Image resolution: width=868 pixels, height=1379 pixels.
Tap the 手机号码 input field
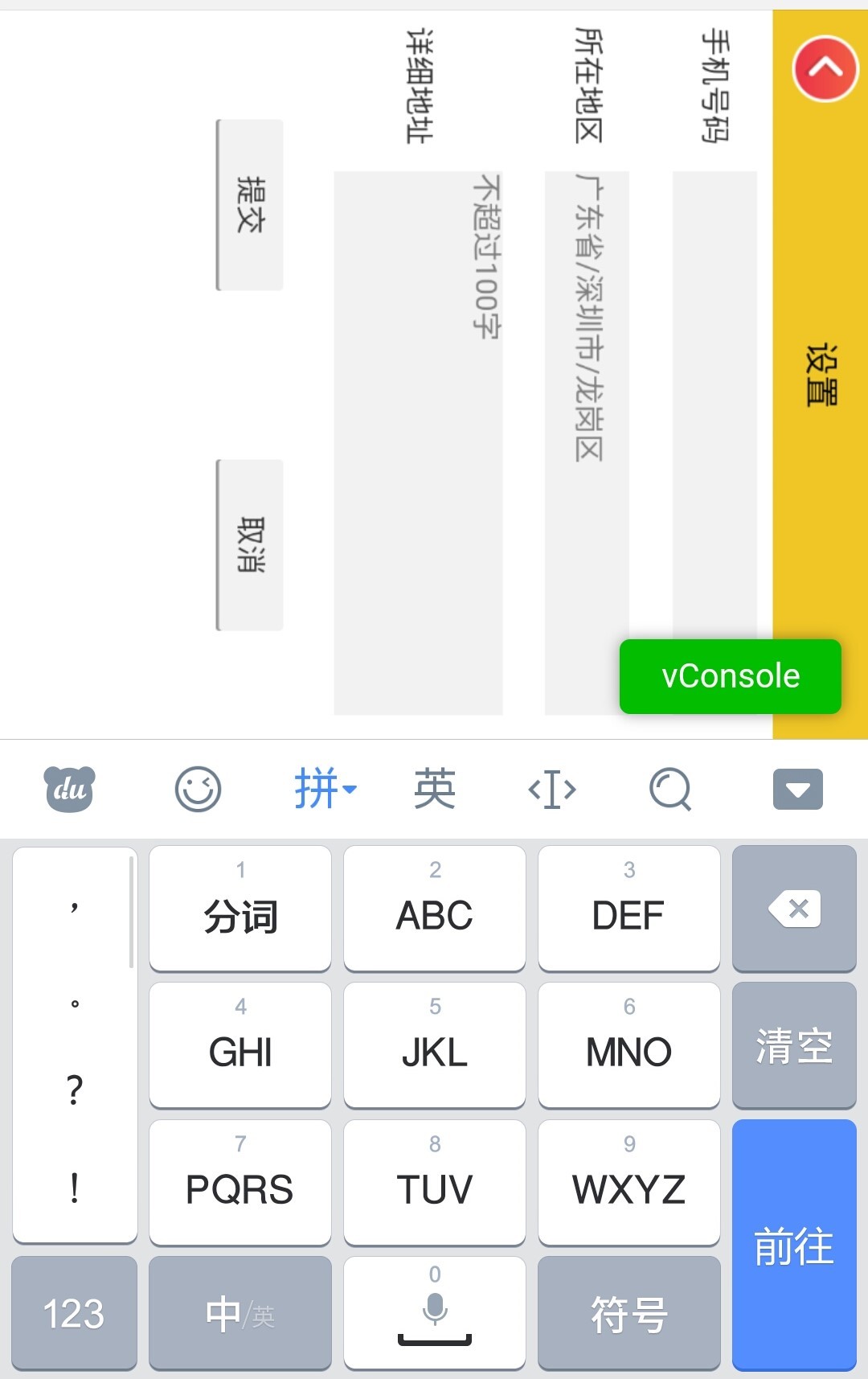[714, 402]
